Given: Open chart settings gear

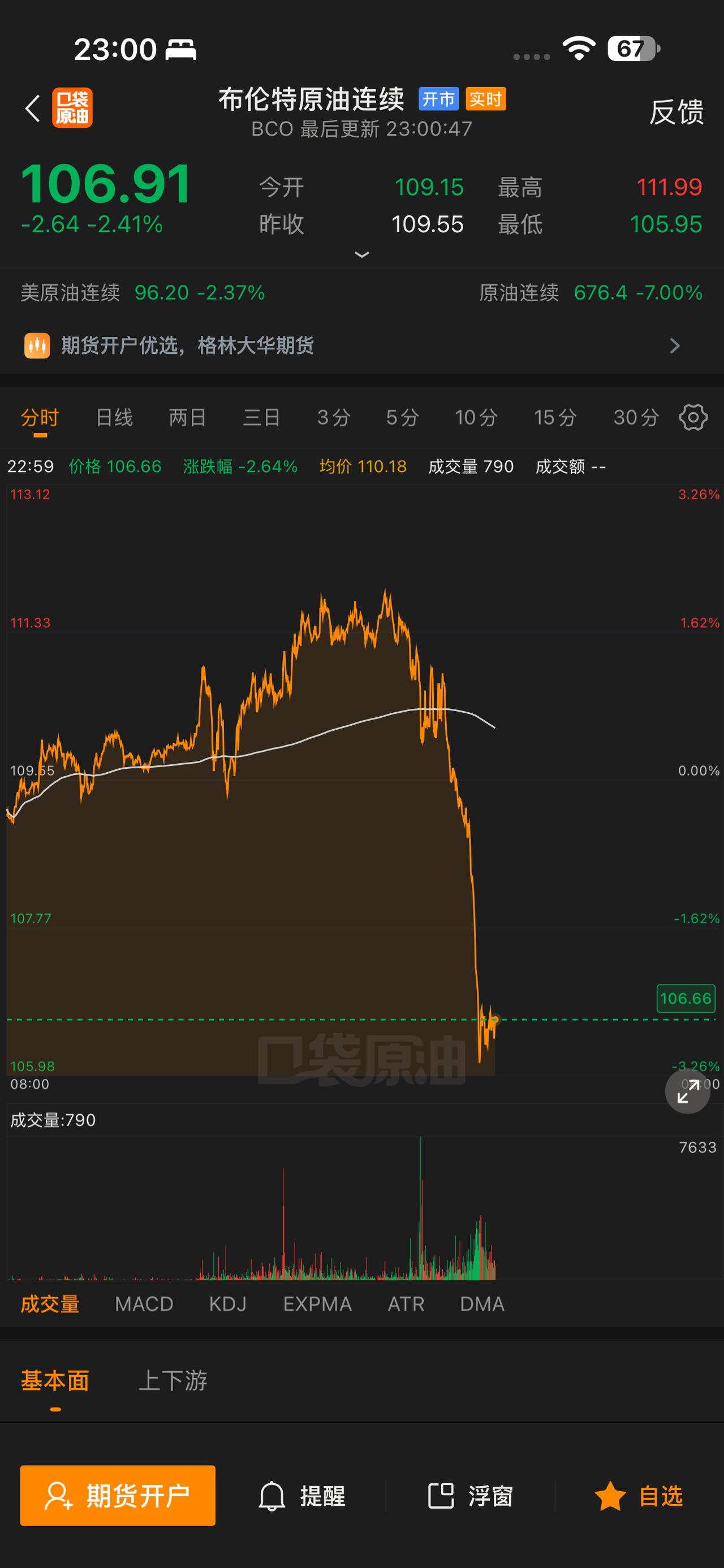Looking at the screenshot, I should coord(693,418).
